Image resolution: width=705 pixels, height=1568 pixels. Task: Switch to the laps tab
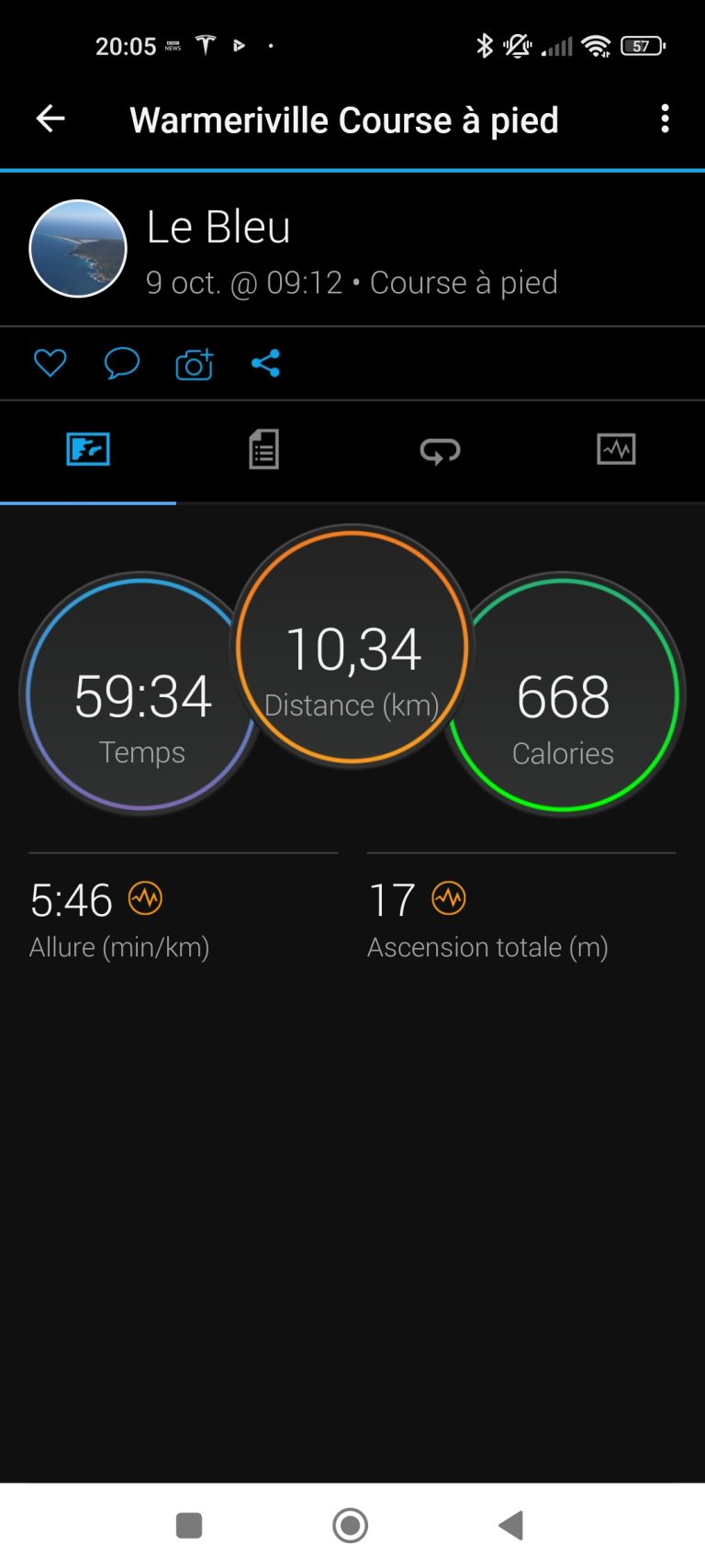(x=440, y=450)
